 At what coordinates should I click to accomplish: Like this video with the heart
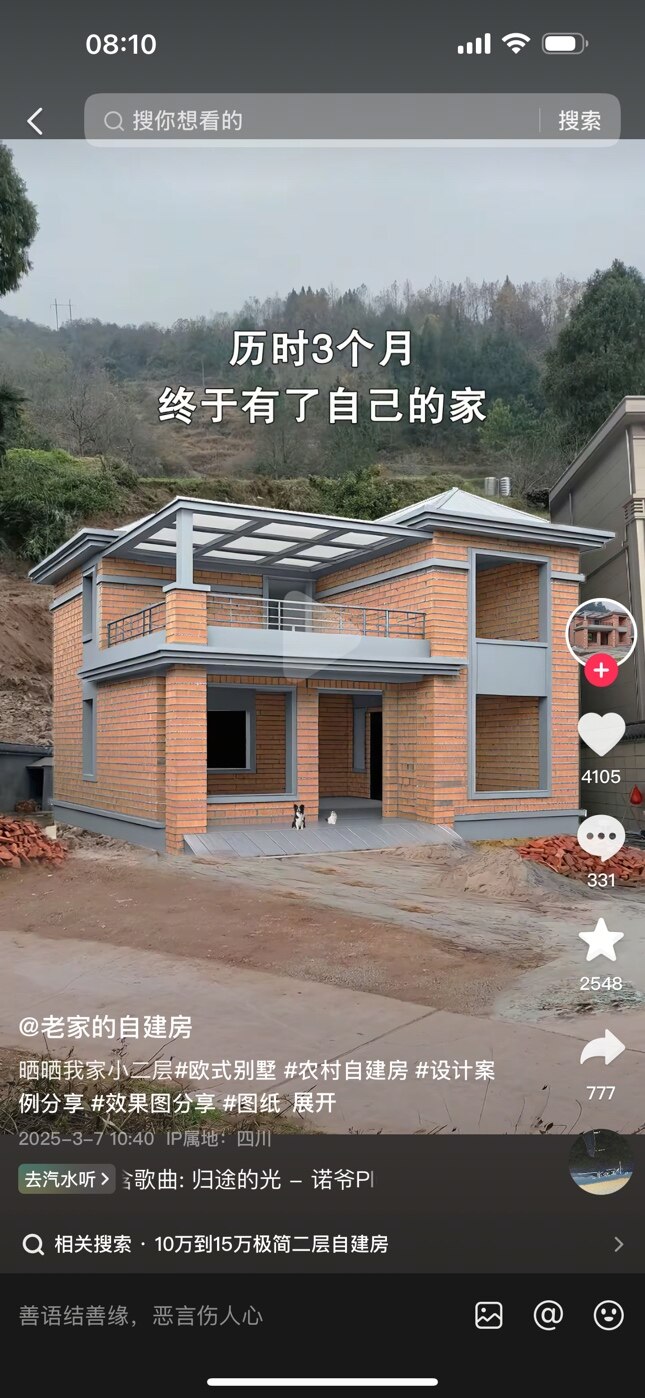tap(601, 736)
